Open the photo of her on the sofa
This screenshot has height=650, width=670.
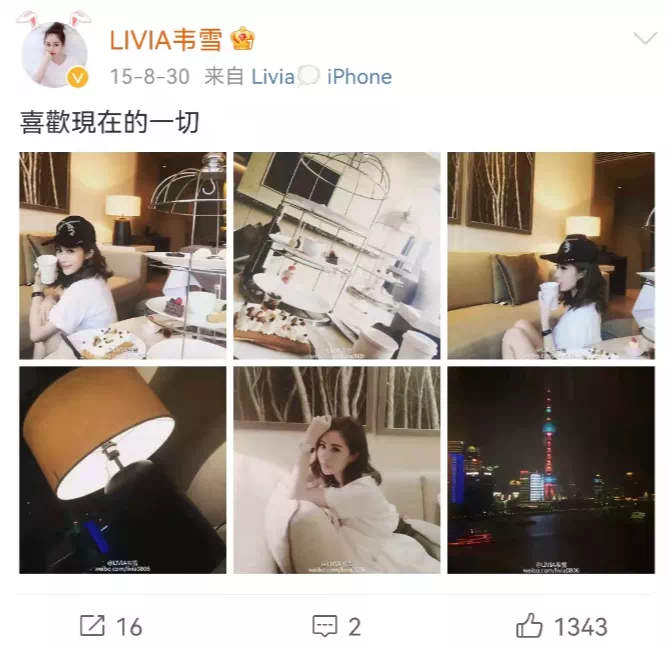point(336,470)
